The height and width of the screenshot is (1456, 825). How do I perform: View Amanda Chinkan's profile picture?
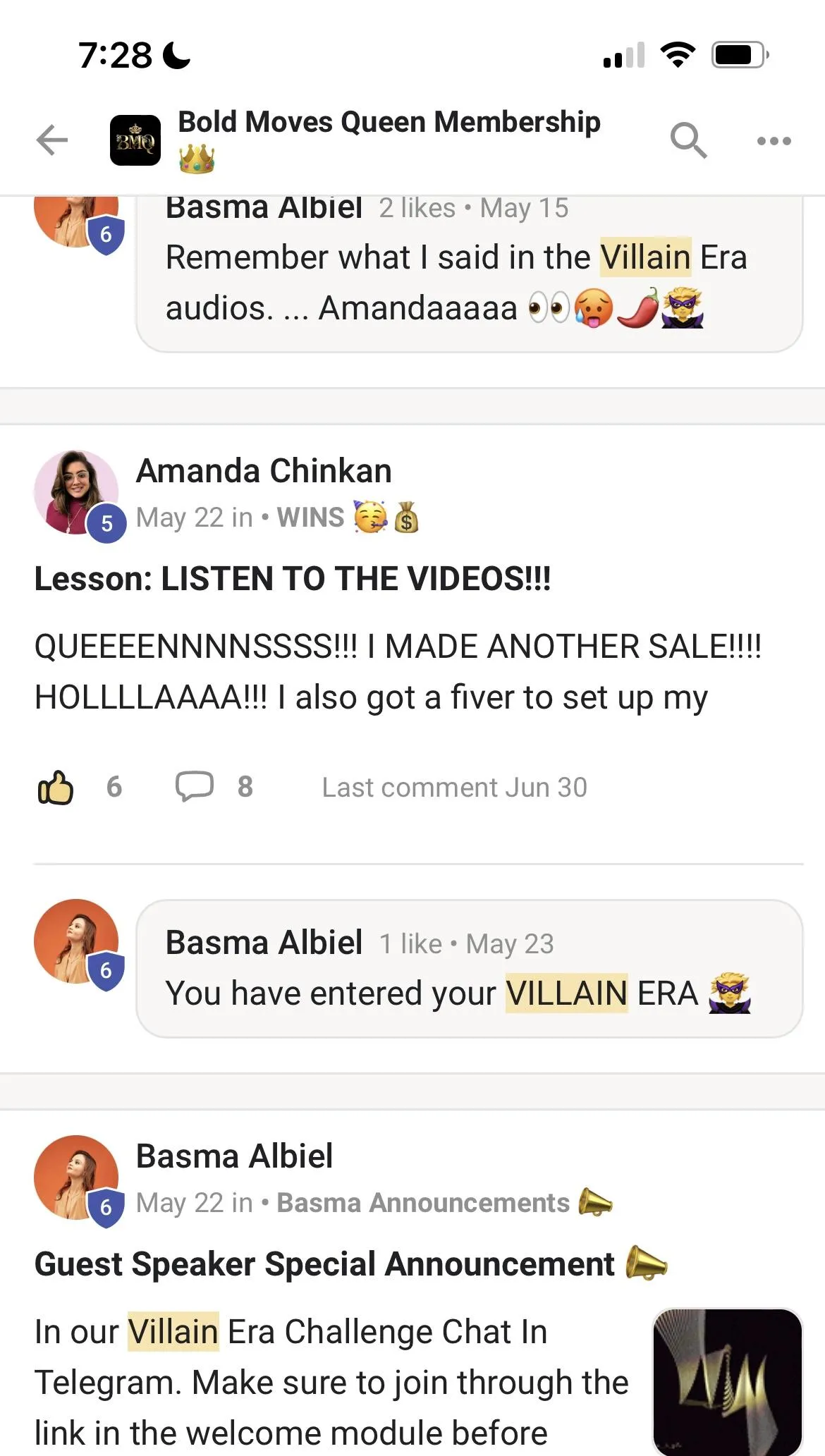click(76, 492)
